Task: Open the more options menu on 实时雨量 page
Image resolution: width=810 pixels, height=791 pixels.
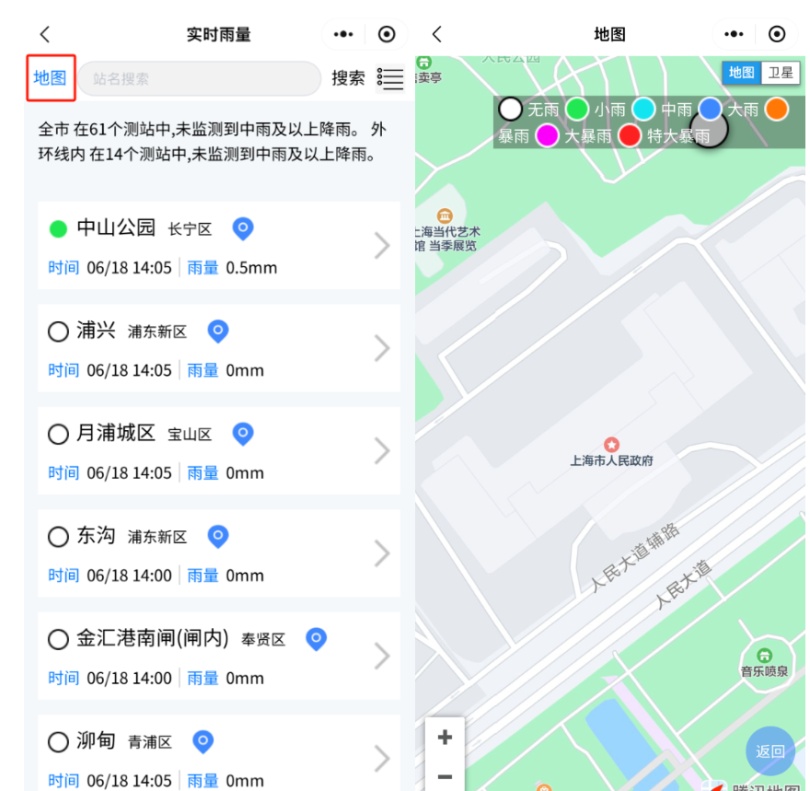Action: pyautogui.click(x=344, y=35)
